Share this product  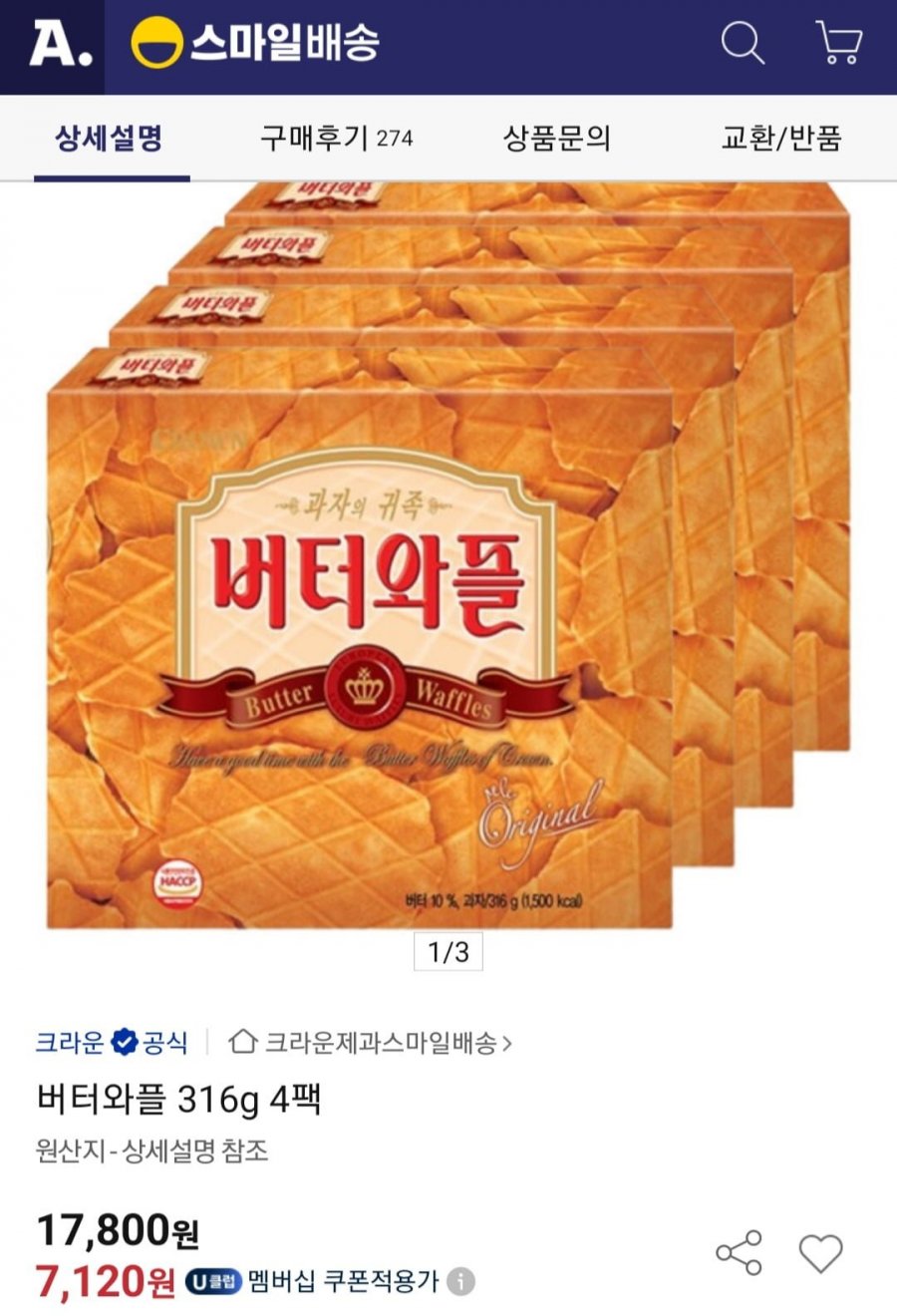tap(739, 1253)
